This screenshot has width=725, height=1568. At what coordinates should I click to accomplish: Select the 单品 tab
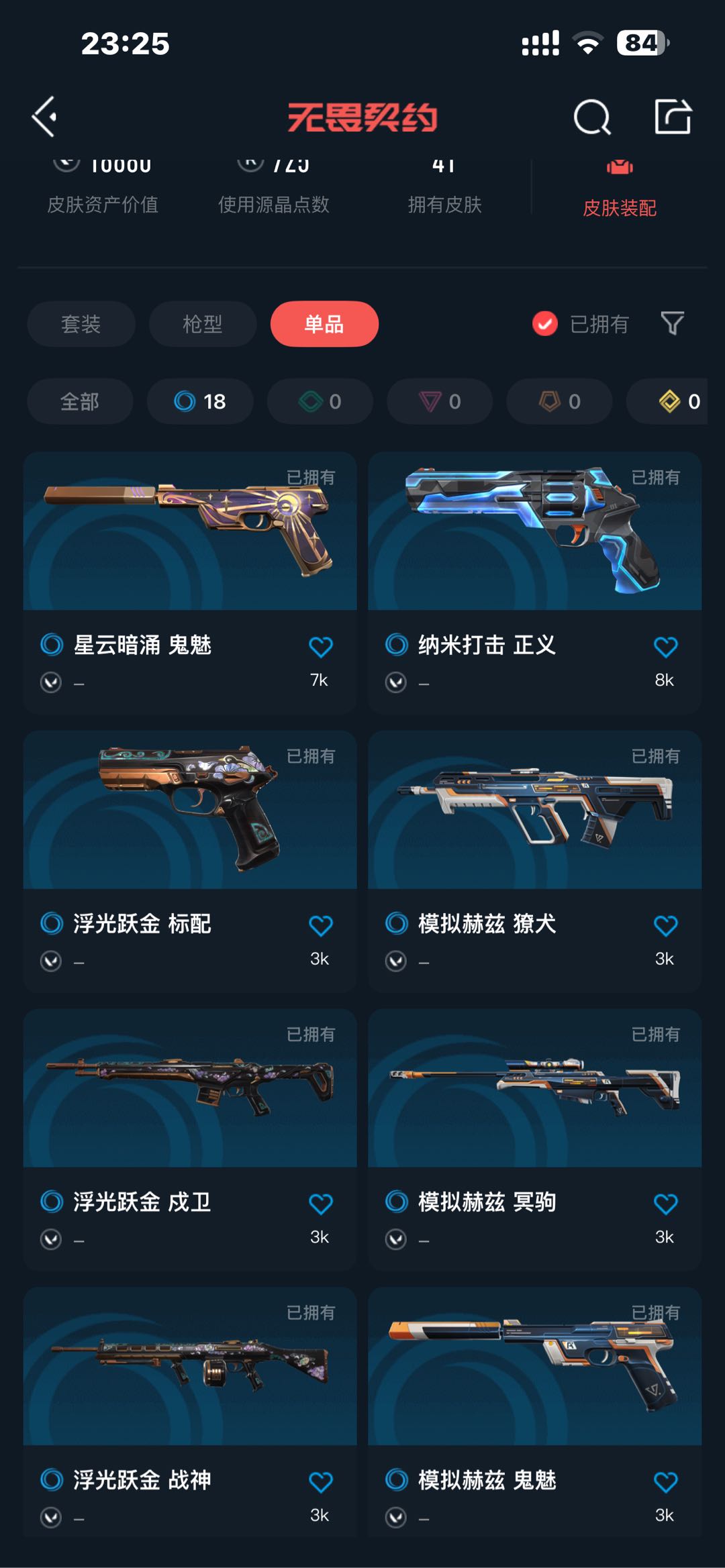pyautogui.click(x=324, y=324)
